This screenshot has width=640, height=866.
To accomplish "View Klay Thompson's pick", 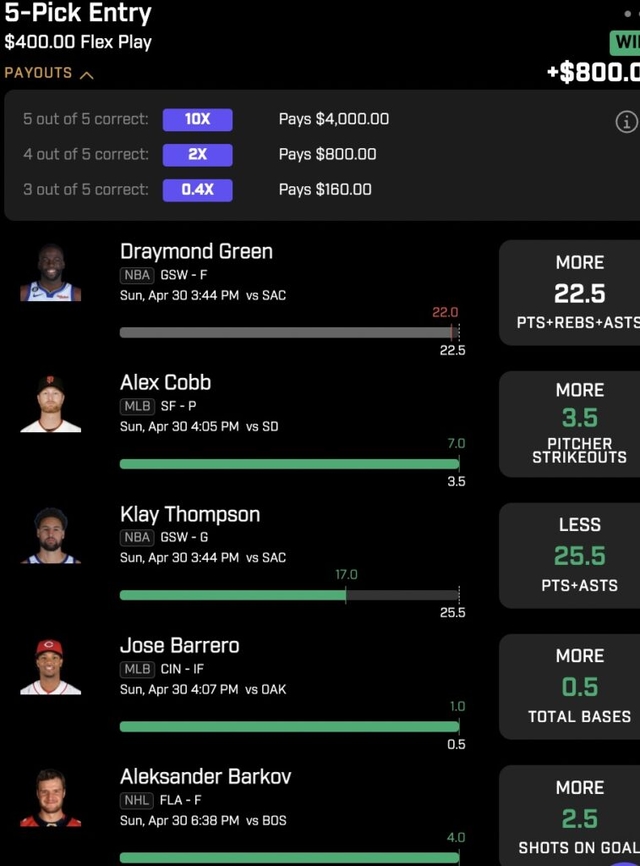I will pos(190,515).
